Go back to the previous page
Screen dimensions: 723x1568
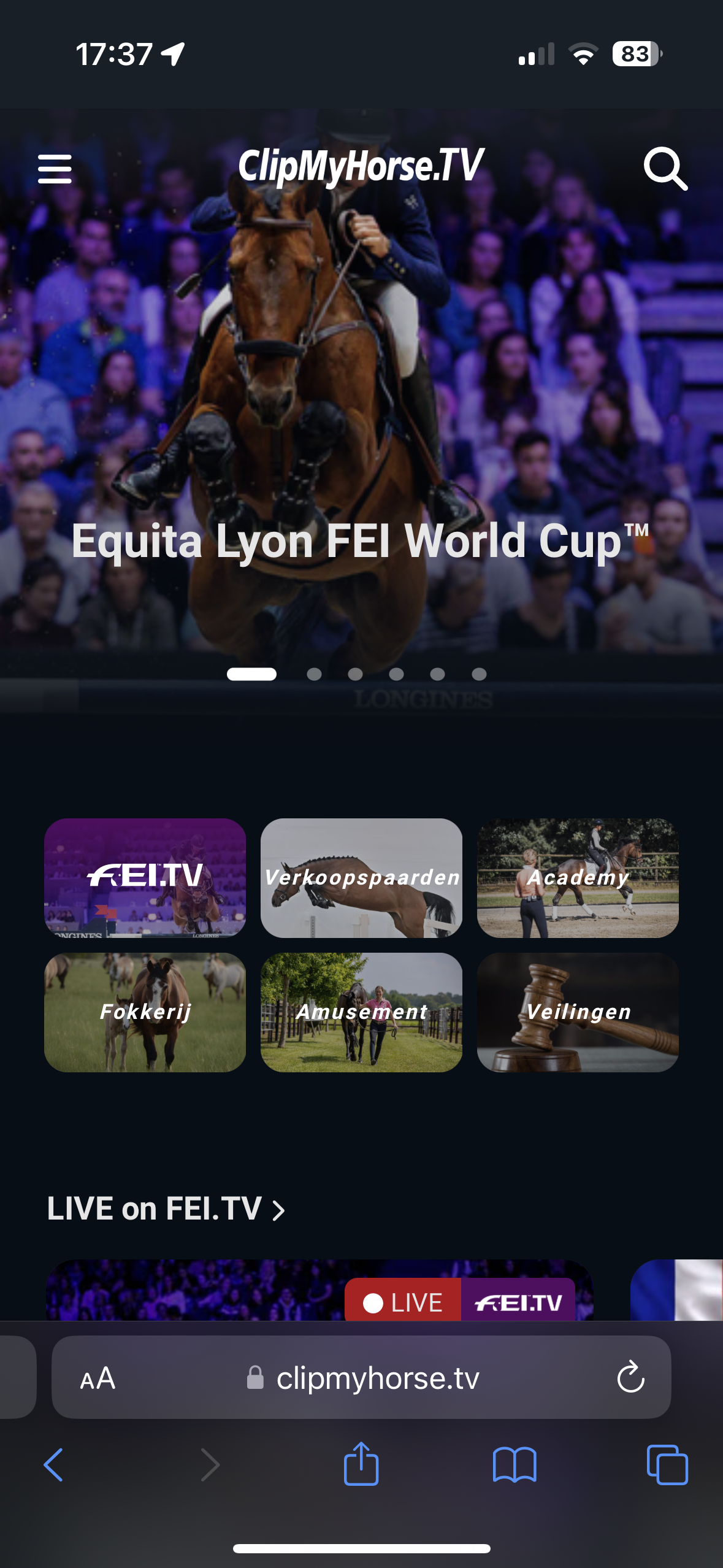[x=53, y=1465]
